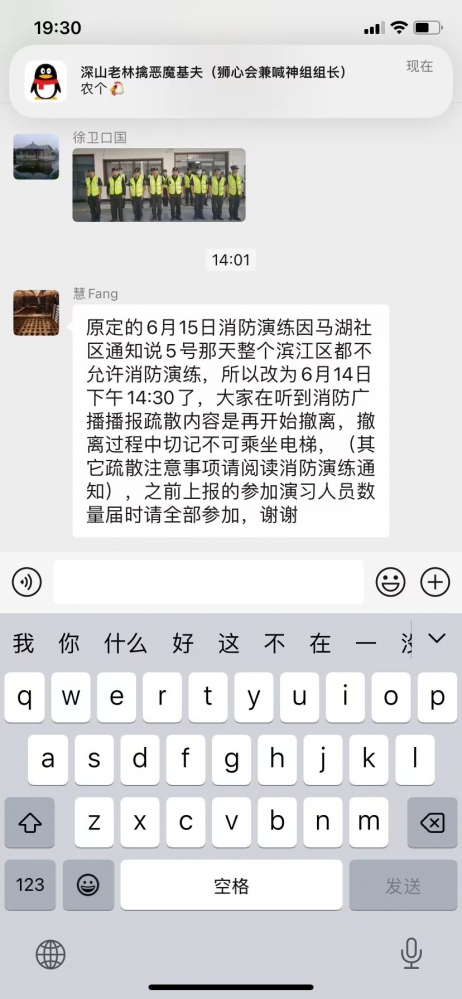Pick the suggested word 什么
Viewport: 462px width, 999px height.
[126, 643]
